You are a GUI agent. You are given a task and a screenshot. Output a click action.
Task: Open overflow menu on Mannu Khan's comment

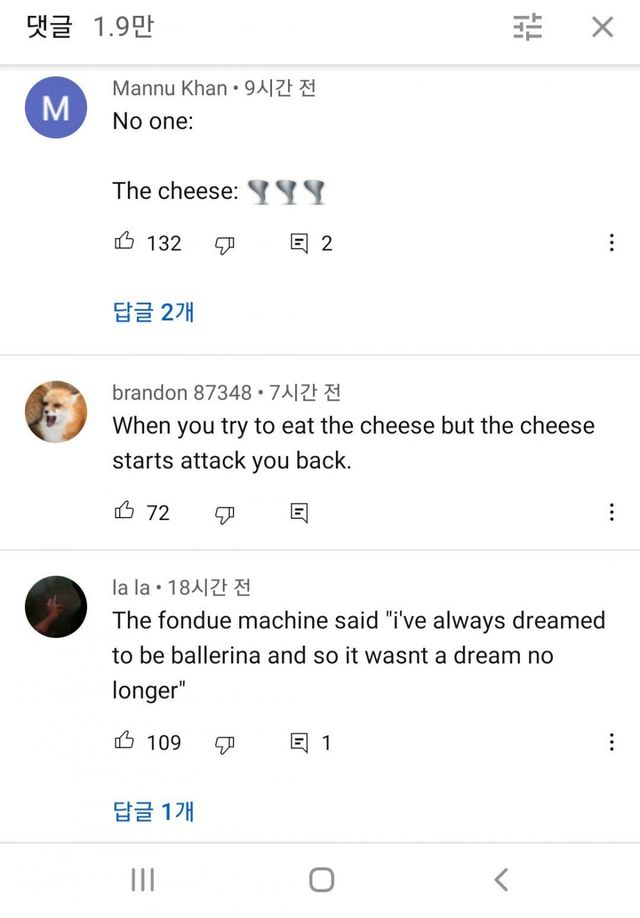point(611,242)
